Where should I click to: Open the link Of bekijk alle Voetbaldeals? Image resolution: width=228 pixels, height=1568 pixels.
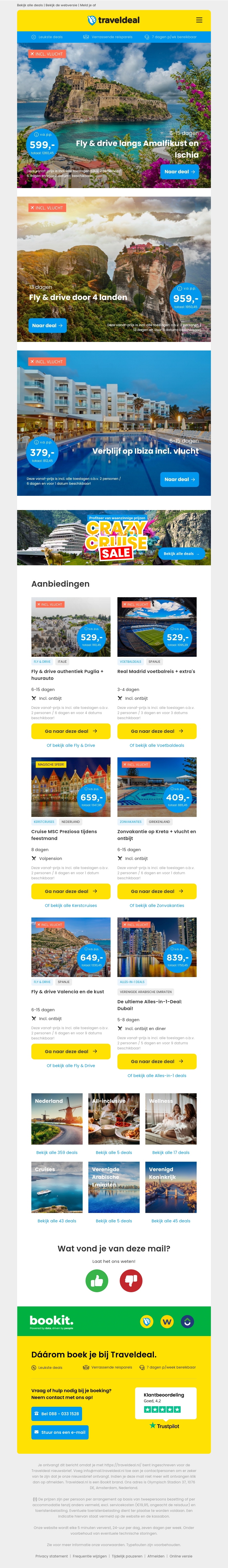157,745
